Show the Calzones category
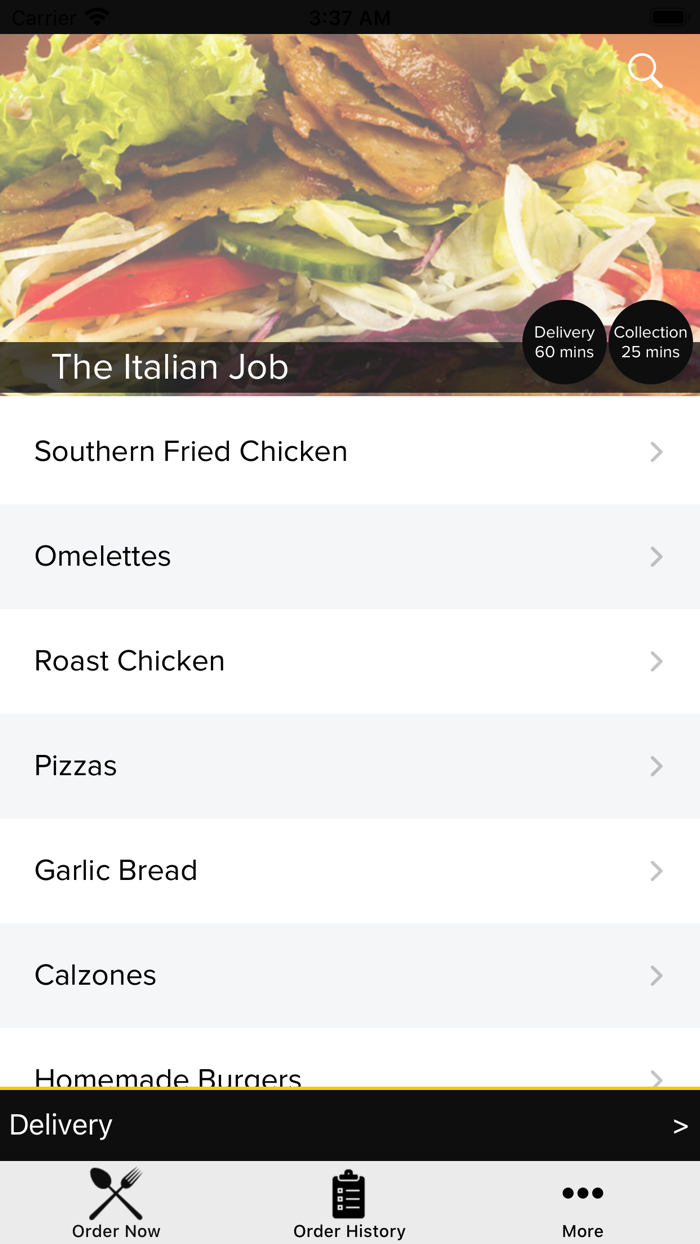700x1244 pixels. tap(350, 975)
